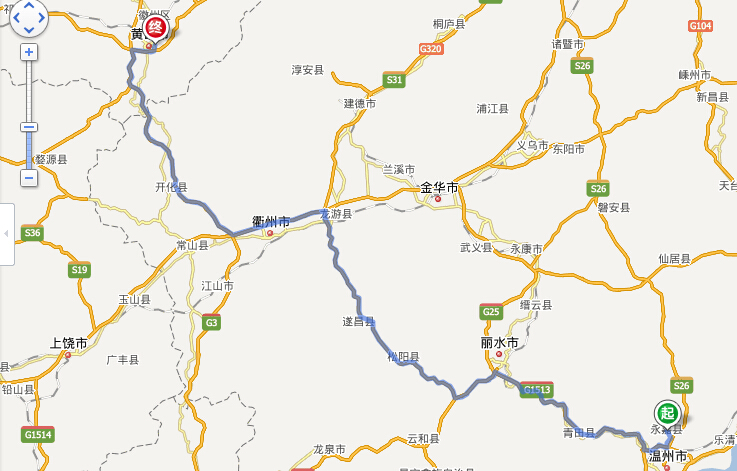The width and height of the screenshot is (737, 471).
Task: Tap the zoom level slider handle
Action: tap(29, 127)
